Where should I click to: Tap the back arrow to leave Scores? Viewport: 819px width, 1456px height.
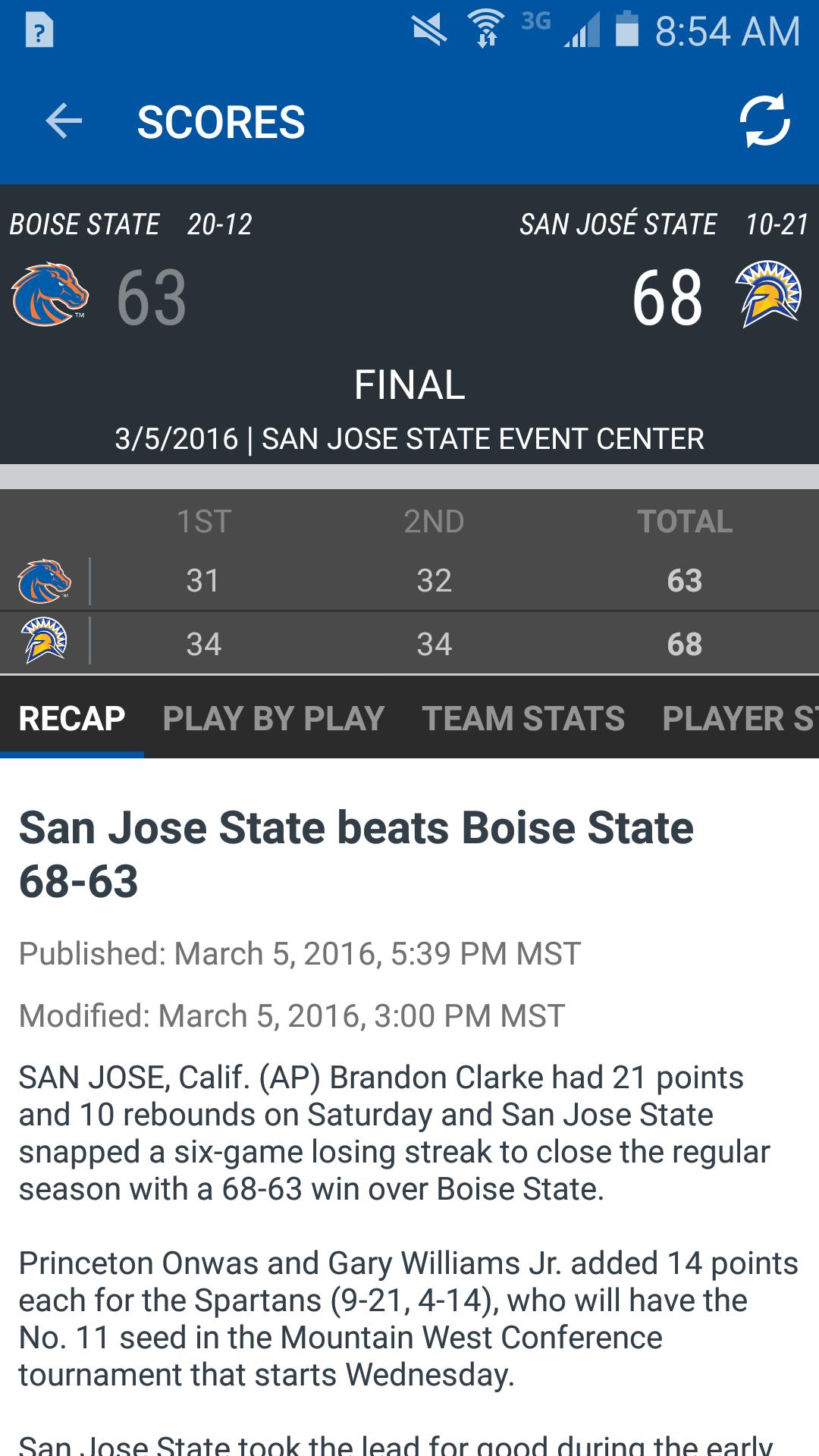pyautogui.click(x=62, y=121)
